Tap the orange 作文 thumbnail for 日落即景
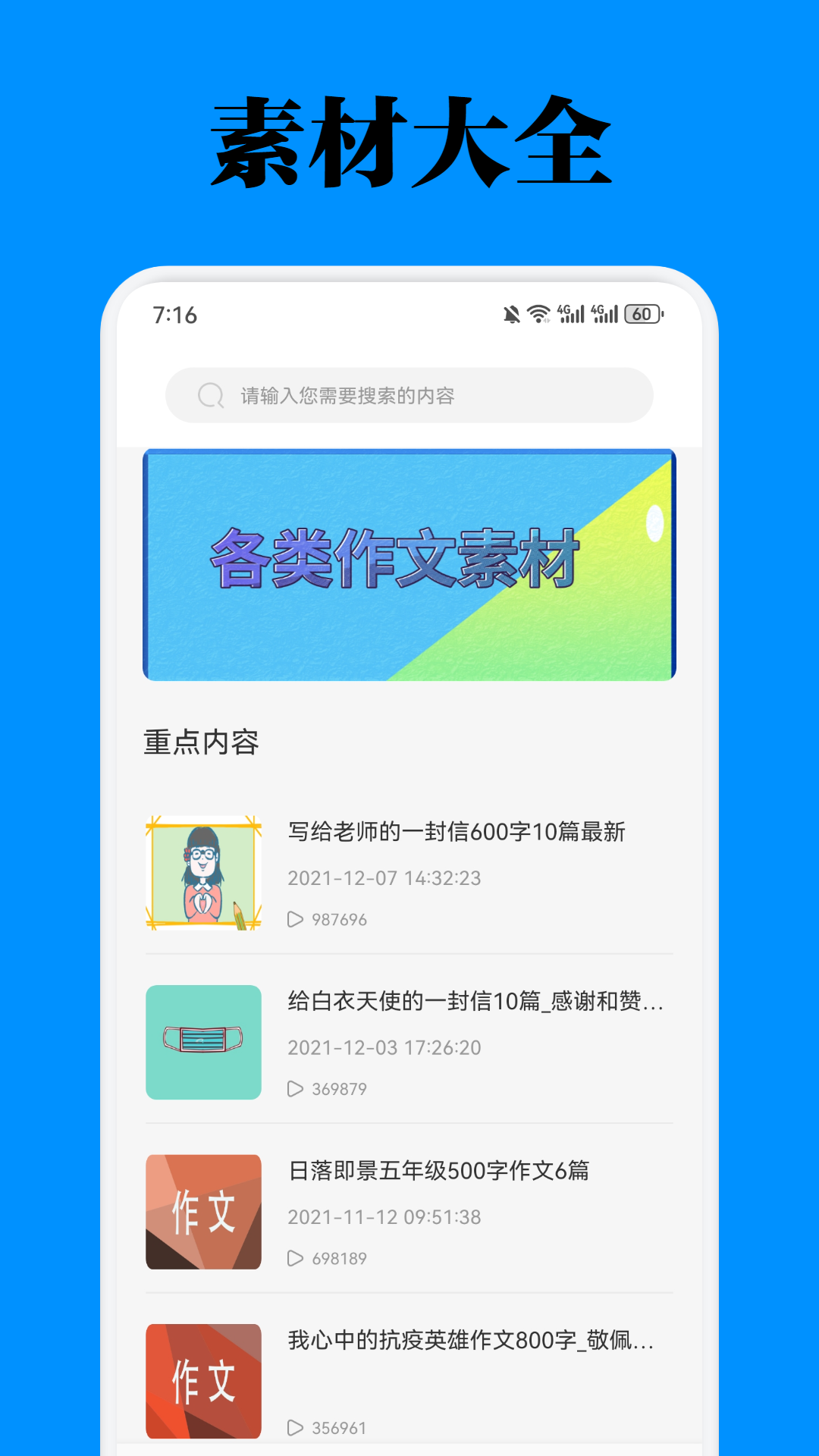The width and height of the screenshot is (819, 1456). 203,1212
